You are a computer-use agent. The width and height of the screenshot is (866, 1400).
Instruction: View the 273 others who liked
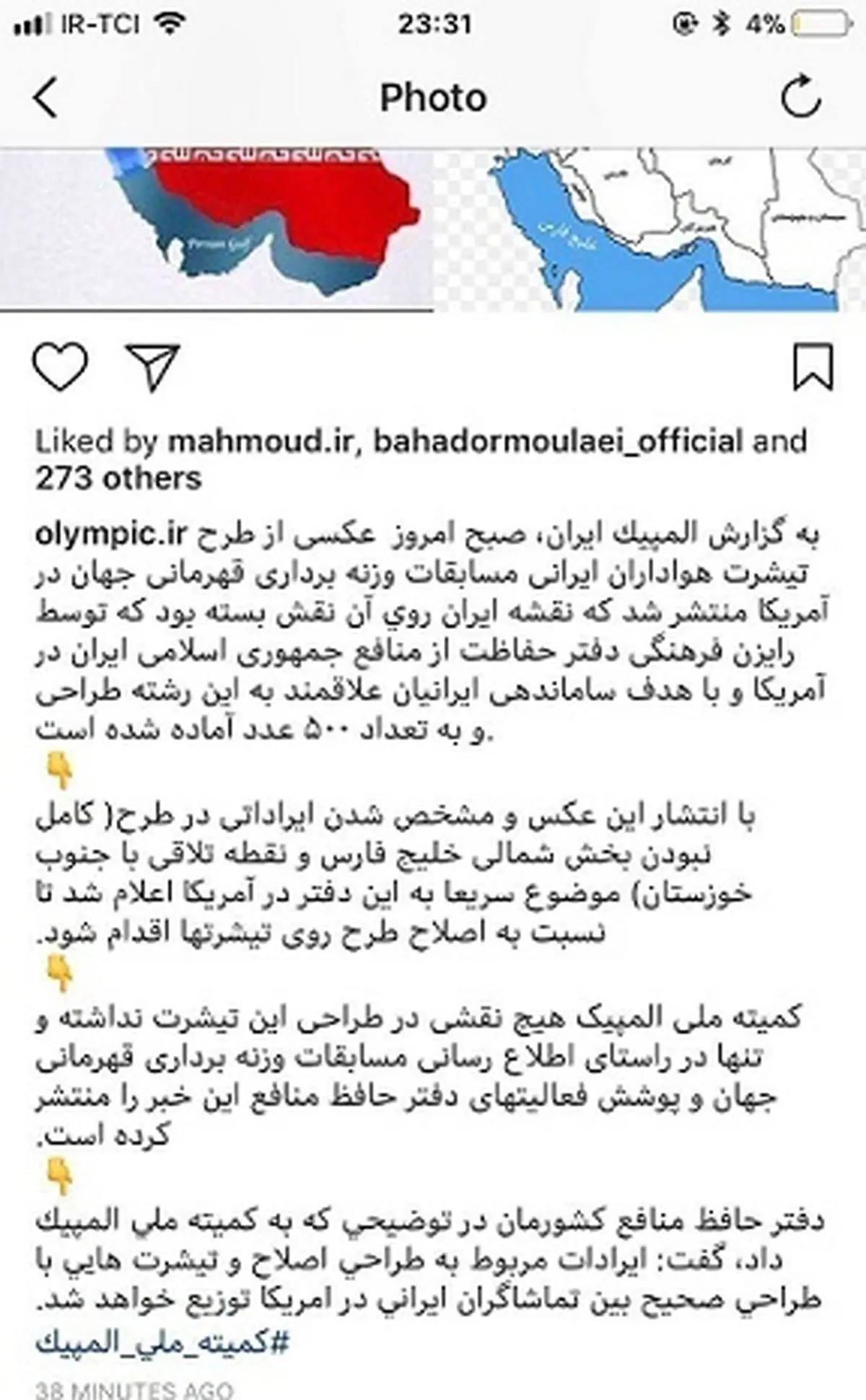[119, 479]
